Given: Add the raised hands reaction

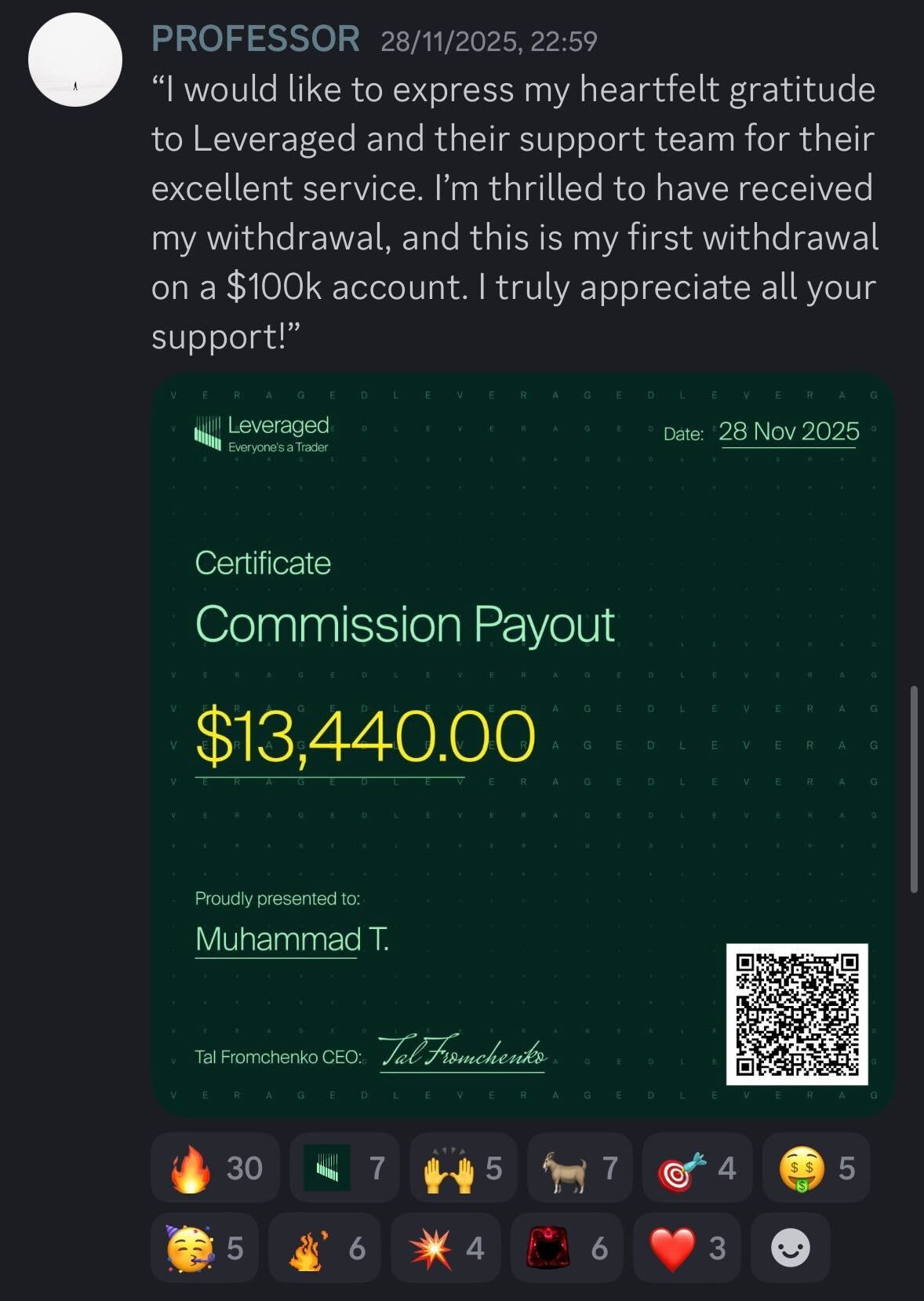Looking at the screenshot, I should point(463,1168).
